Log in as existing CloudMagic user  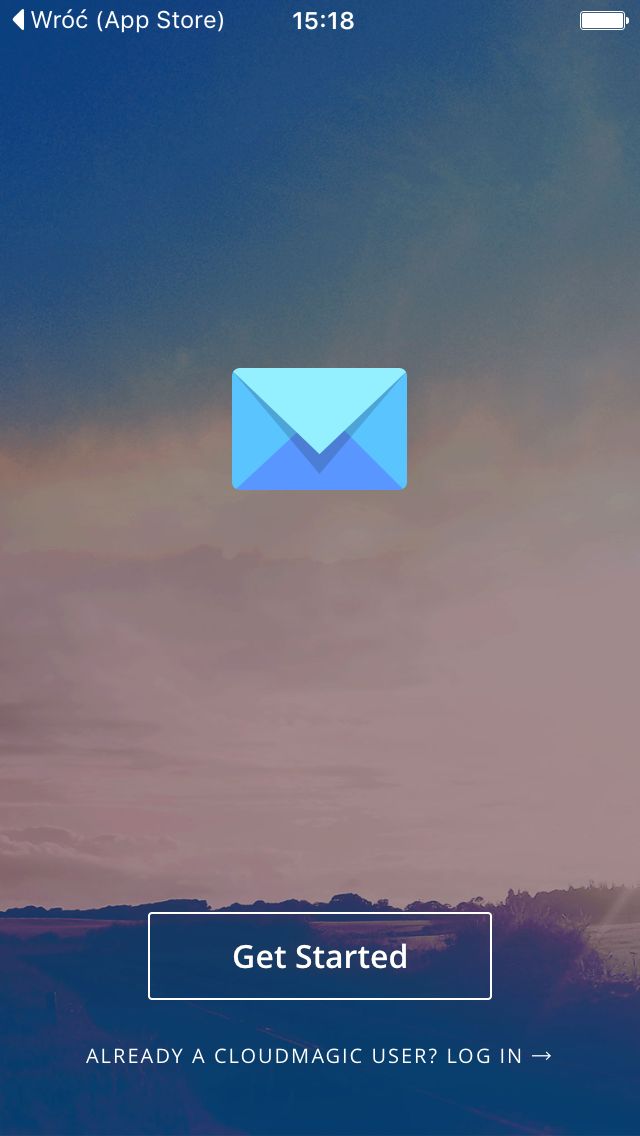tap(319, 1056)
